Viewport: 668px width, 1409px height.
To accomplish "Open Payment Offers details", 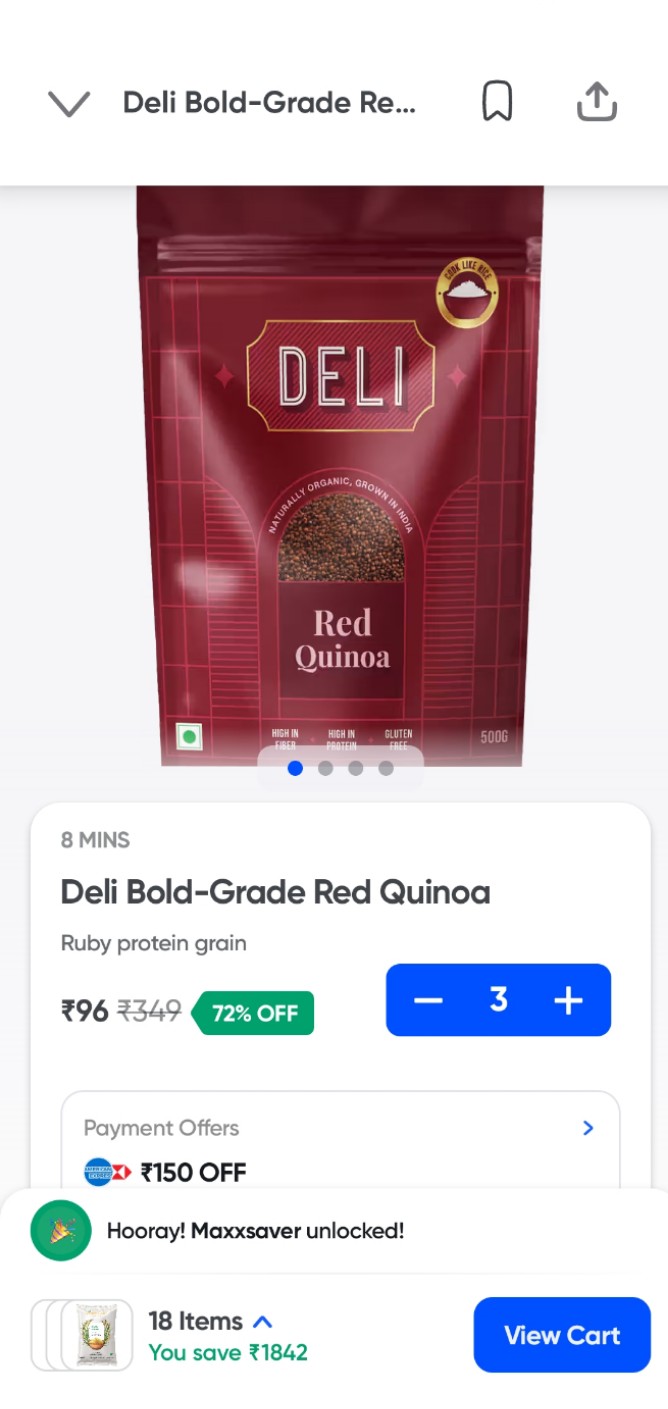I will [x=587, y=1128].
